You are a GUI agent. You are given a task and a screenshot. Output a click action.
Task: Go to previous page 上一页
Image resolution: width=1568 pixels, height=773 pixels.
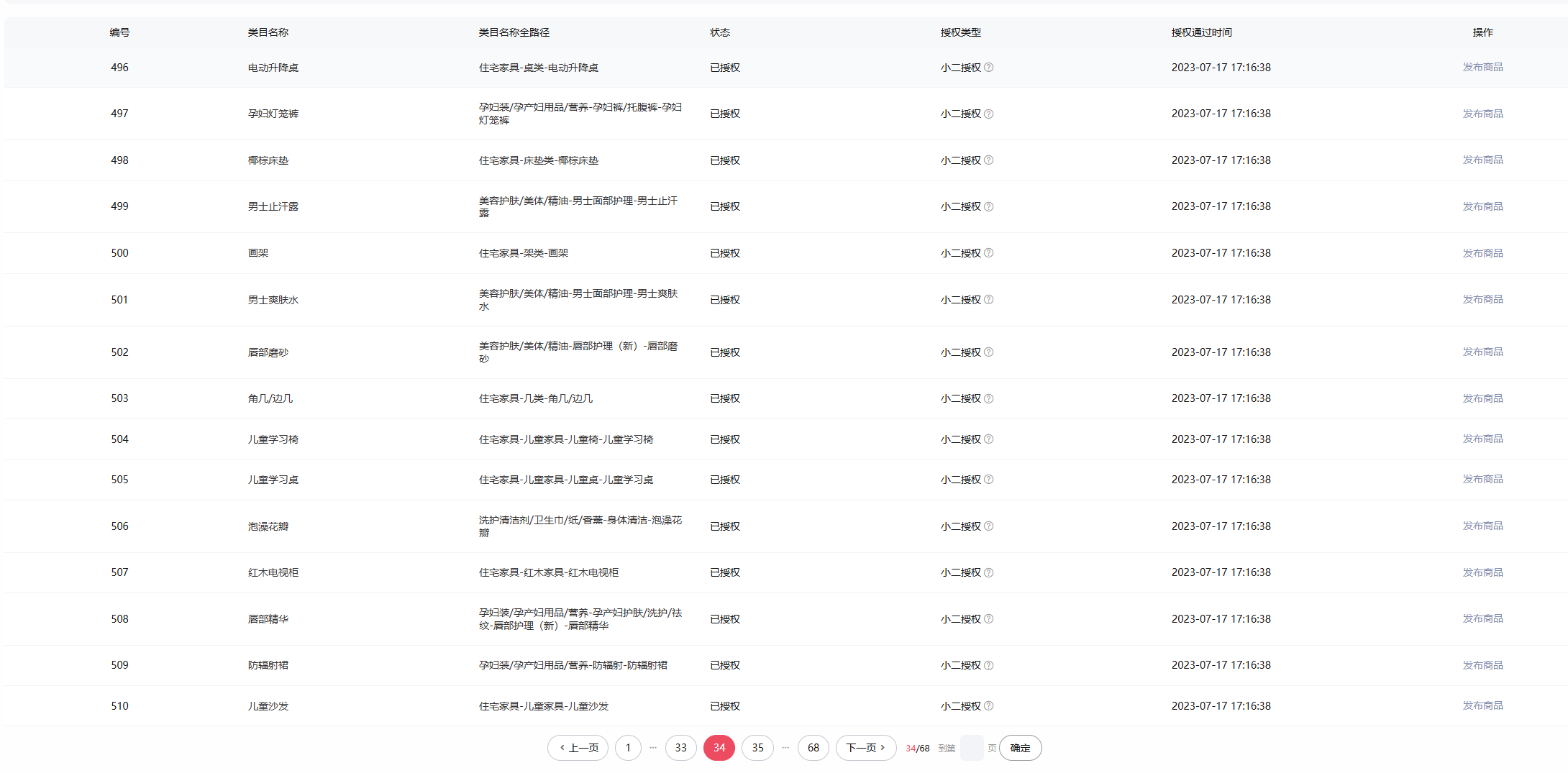(x=578, y=748)
